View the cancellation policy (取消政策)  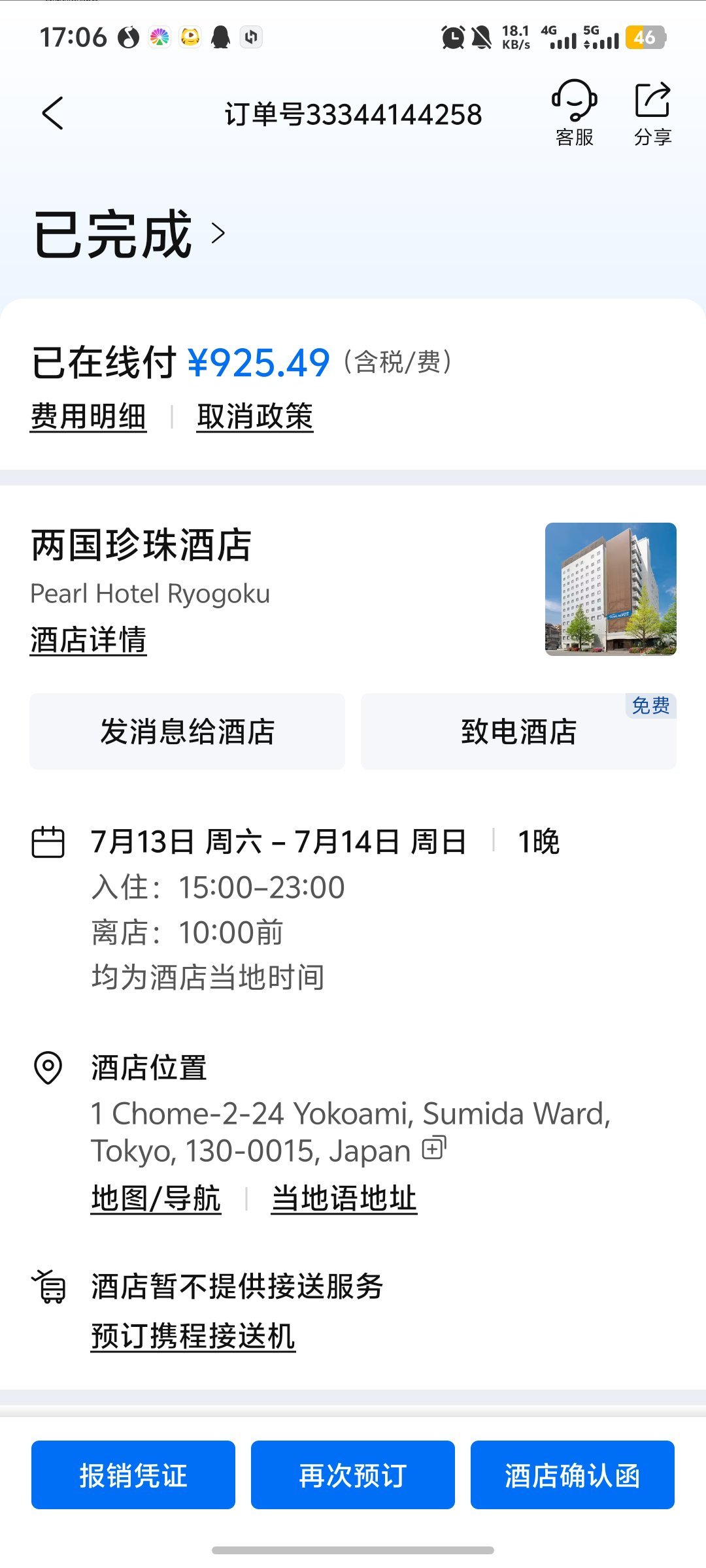pyautogui.click(x=255, y=417)
